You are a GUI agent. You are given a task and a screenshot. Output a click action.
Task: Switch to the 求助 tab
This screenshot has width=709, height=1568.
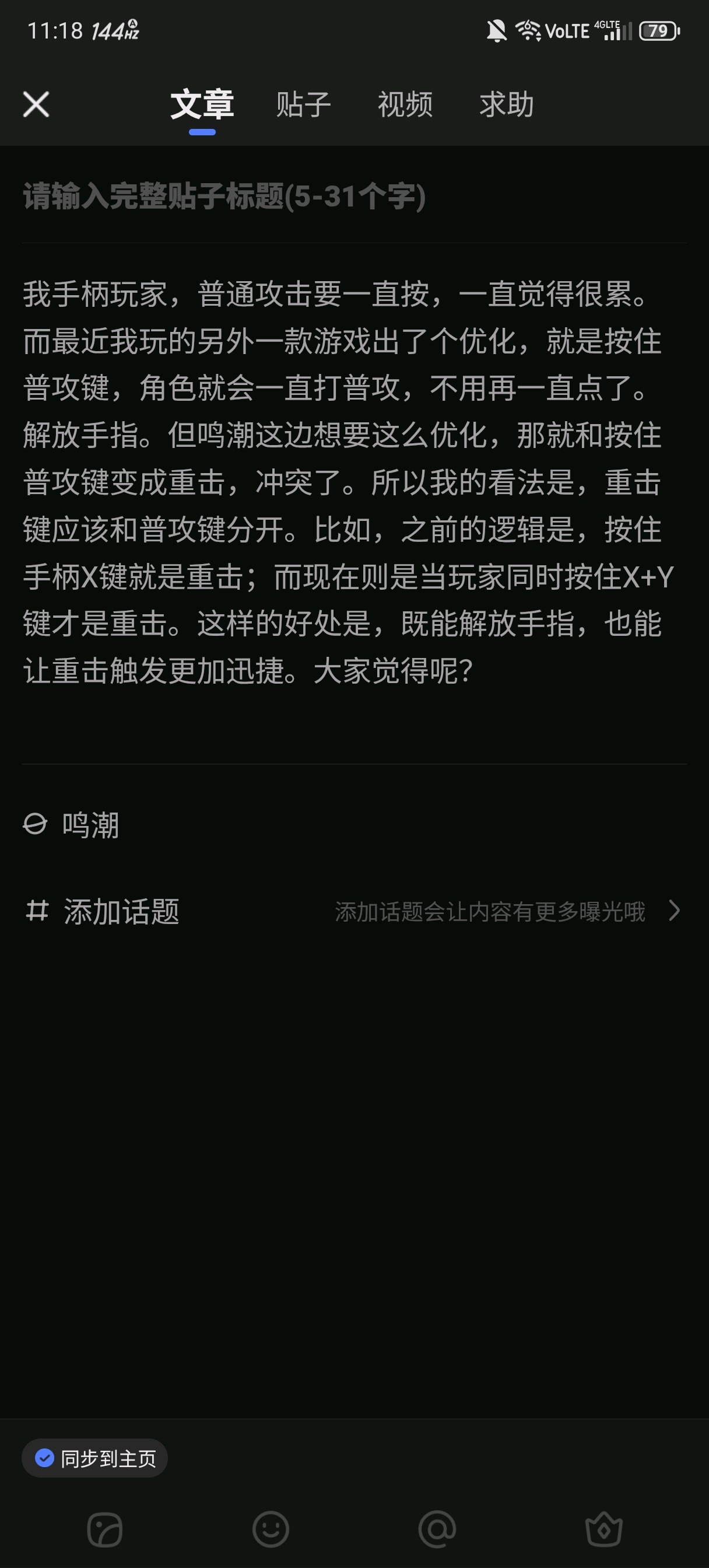[506, 104]
